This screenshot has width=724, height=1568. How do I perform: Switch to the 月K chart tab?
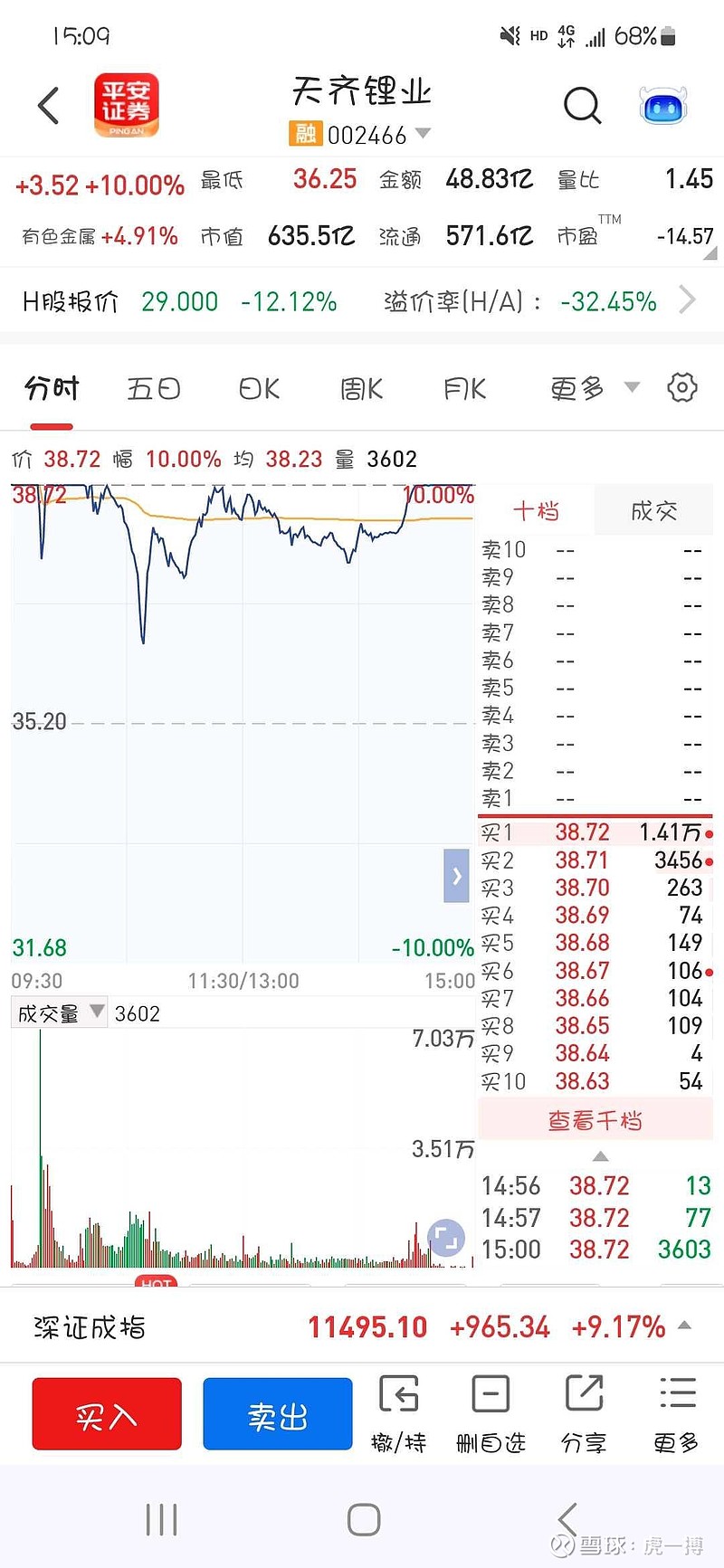[x=464, y=389]
